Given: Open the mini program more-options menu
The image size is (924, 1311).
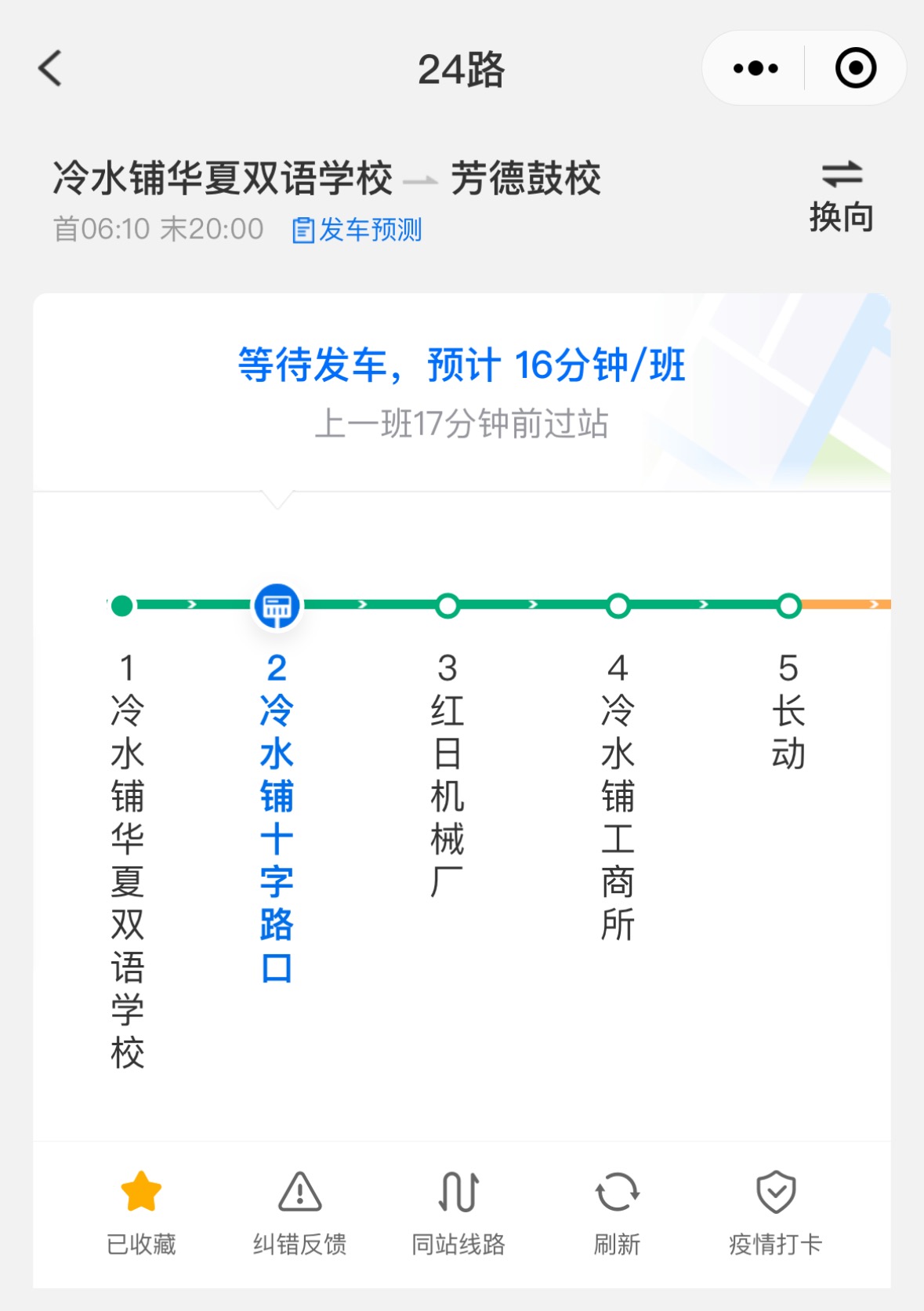Looking at the screenshot, I should [756, 68].
